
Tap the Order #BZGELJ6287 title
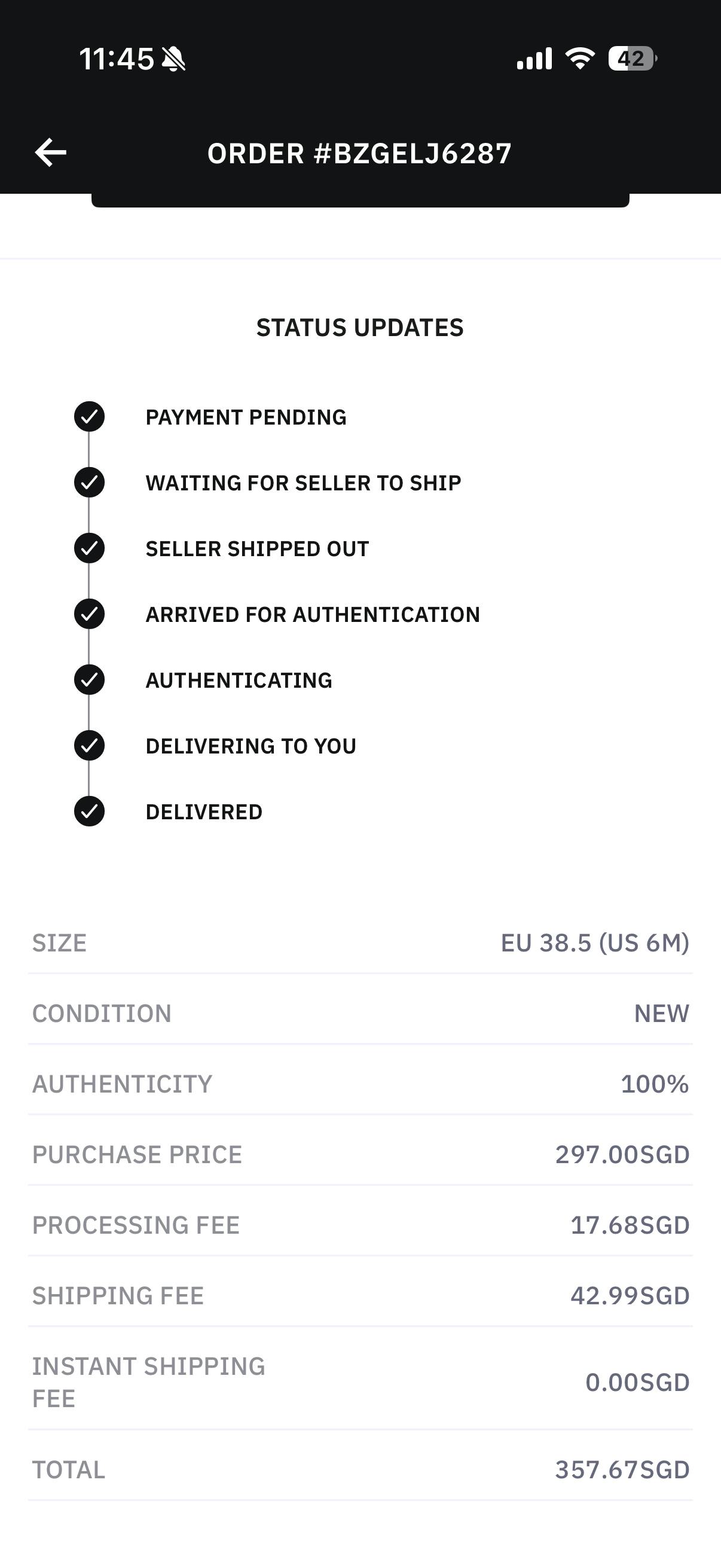coord(360,153)
